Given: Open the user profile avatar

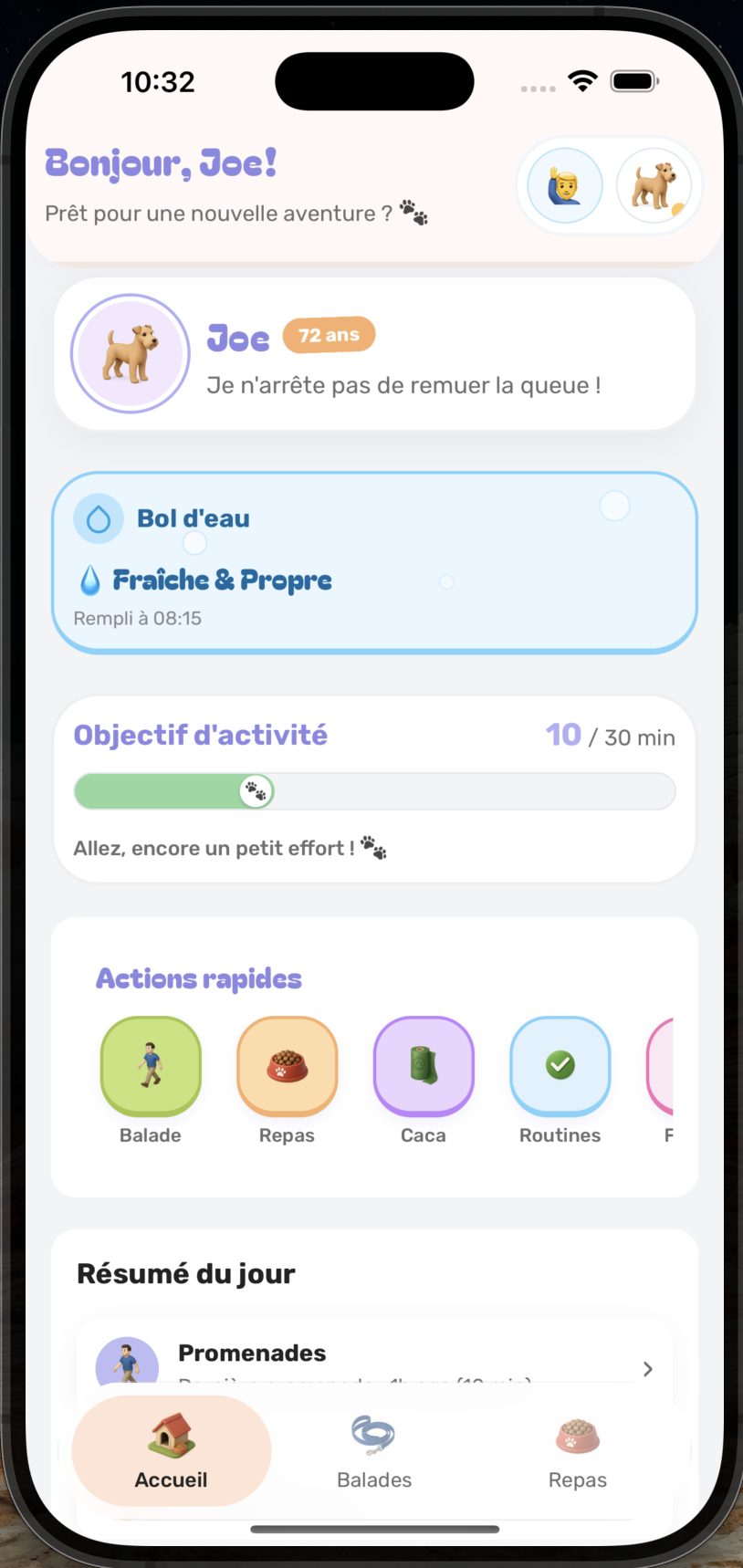Looking at the screenshot, I should (565, 186).
